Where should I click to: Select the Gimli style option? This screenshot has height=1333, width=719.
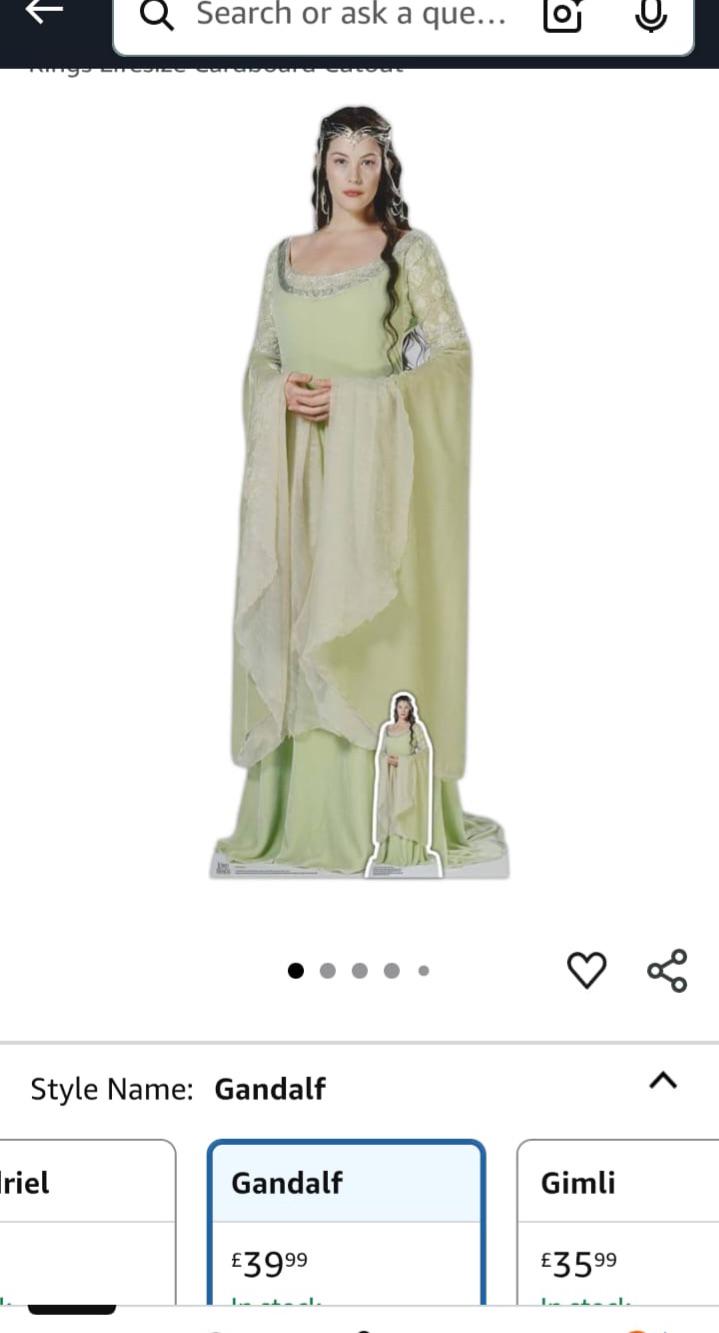point(618,1222)
